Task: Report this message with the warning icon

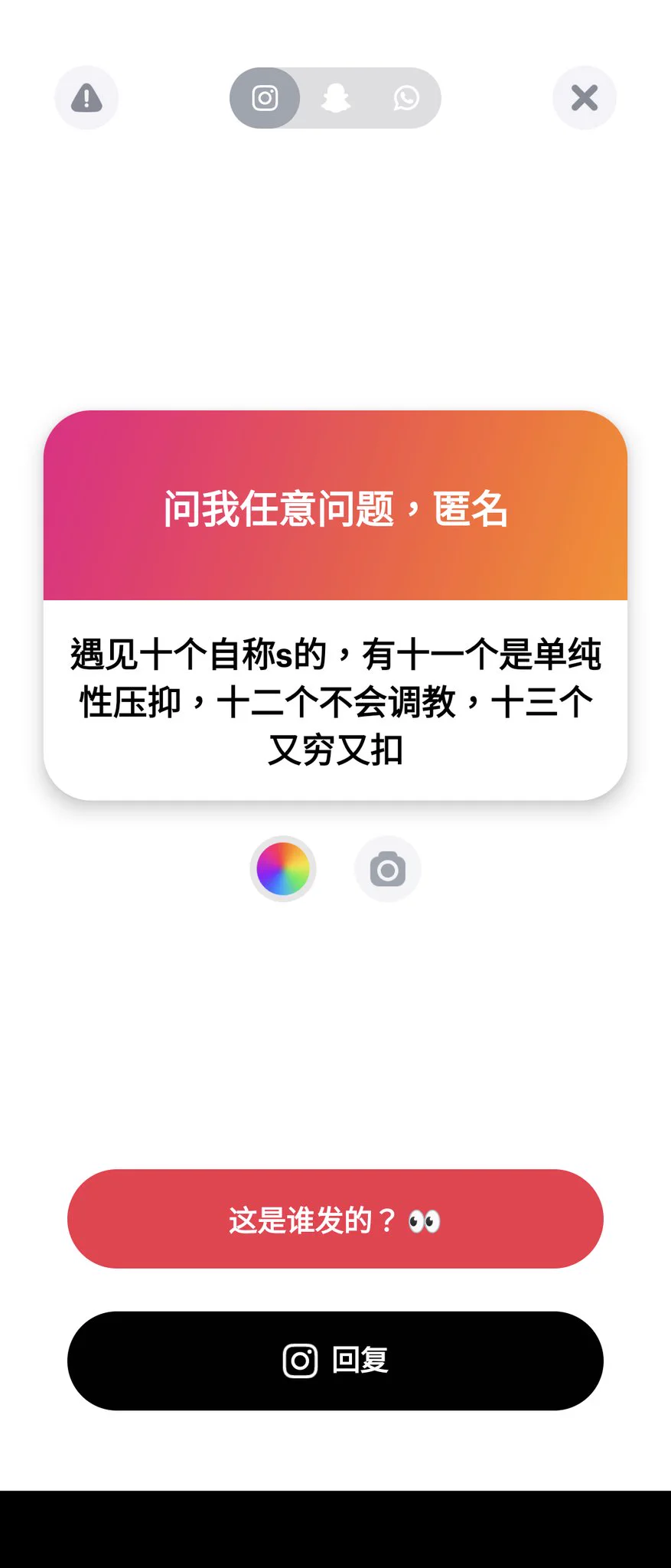Action: click(x=86, y=98)
